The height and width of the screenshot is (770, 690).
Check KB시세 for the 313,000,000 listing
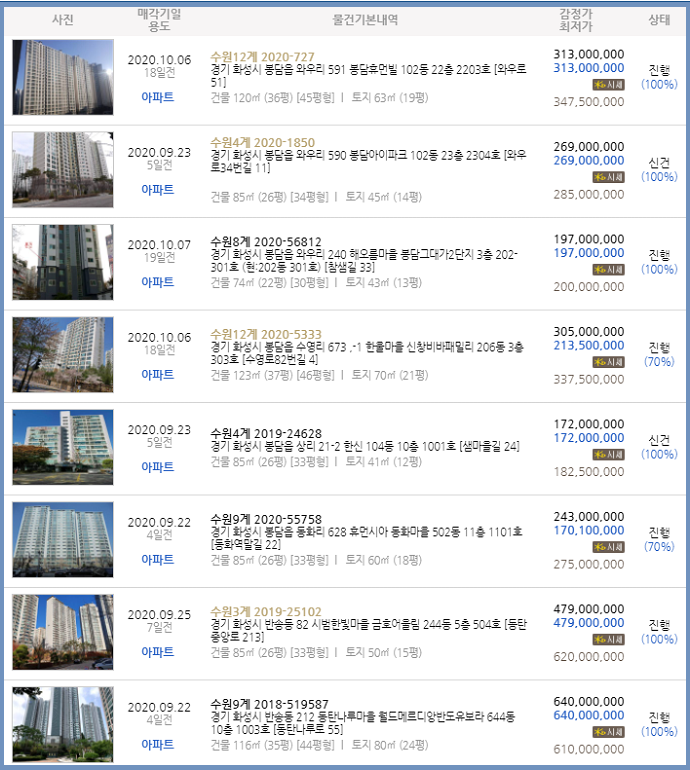click(x=608, y=84)
